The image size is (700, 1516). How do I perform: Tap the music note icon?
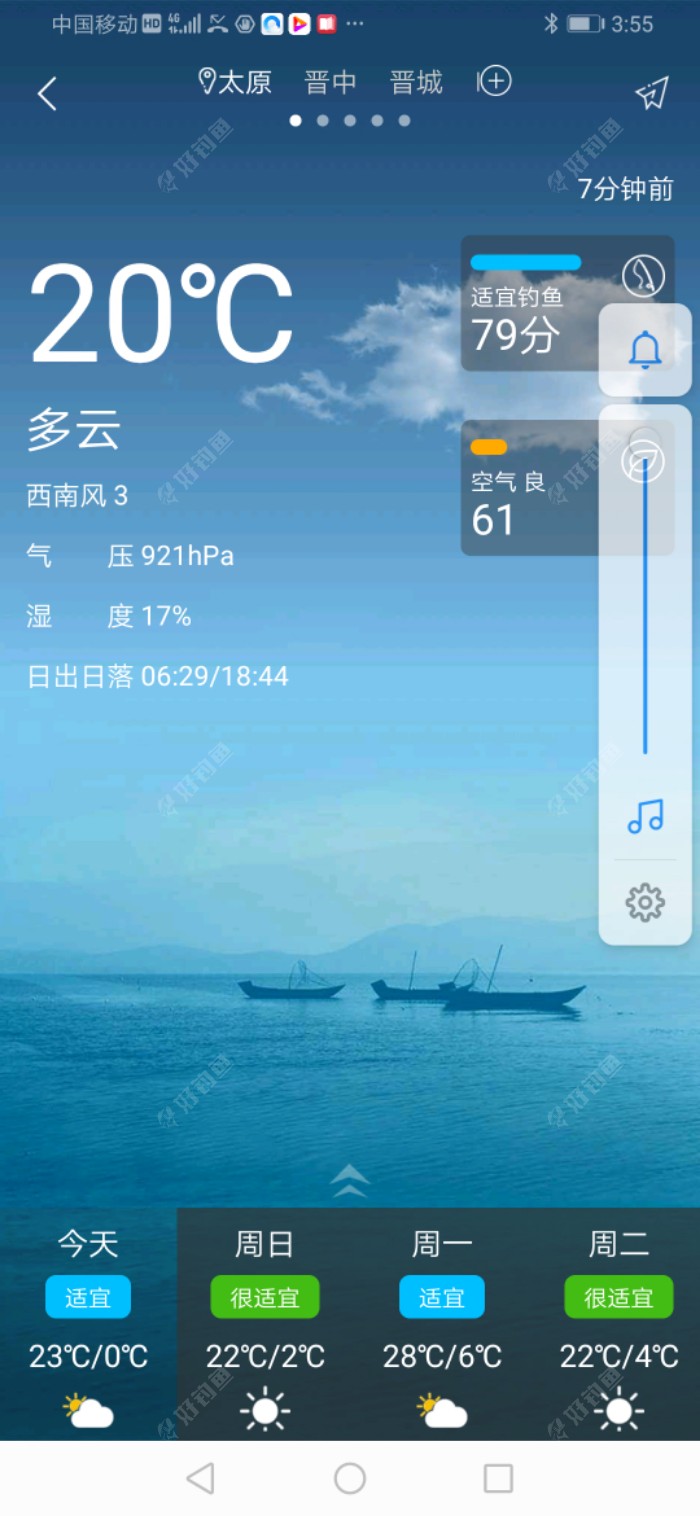pos(645,816)
